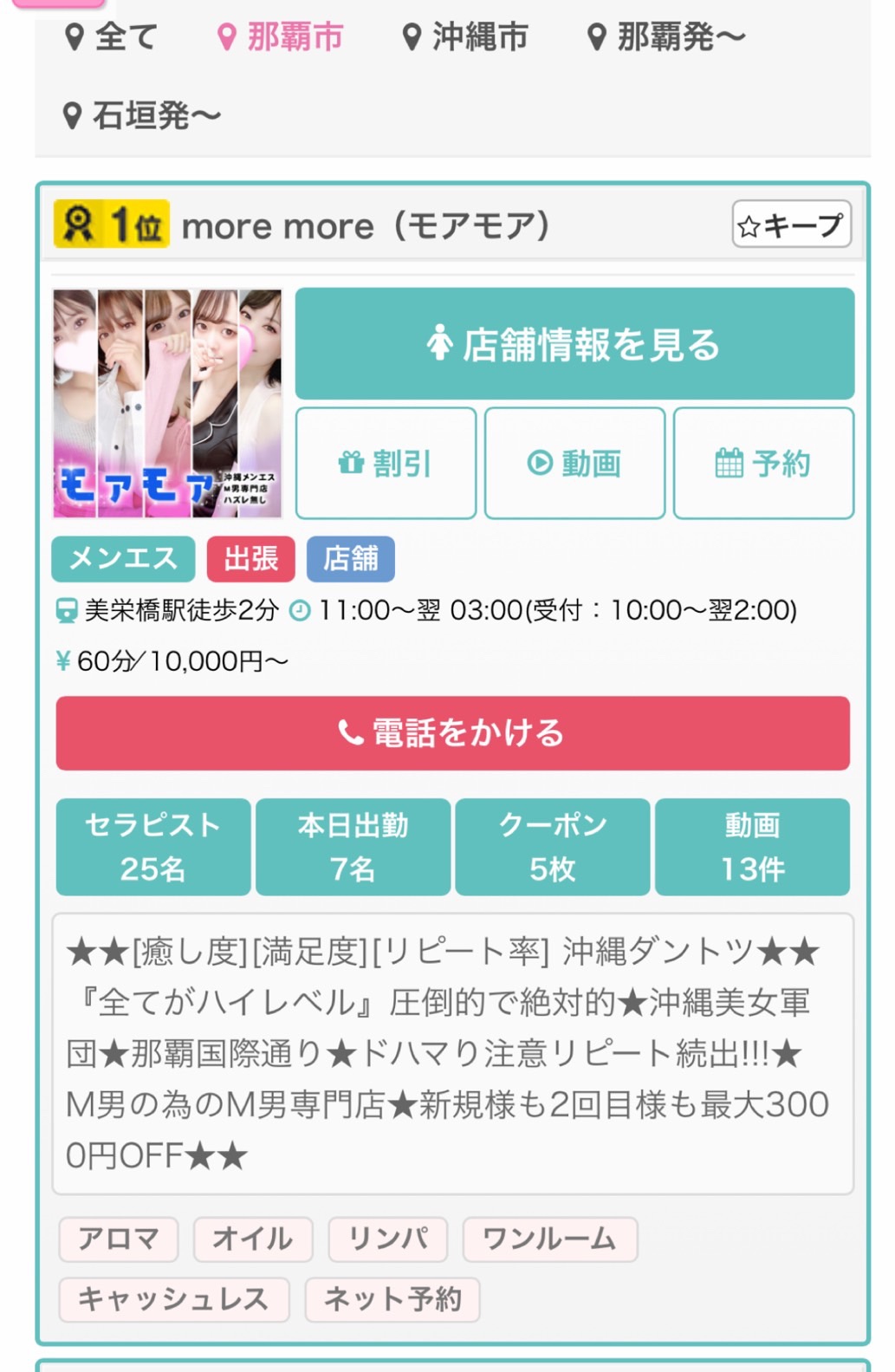This screenshot has height=1372, width=895.
Task: Select the 全て area filter
Action: [111, 37]
